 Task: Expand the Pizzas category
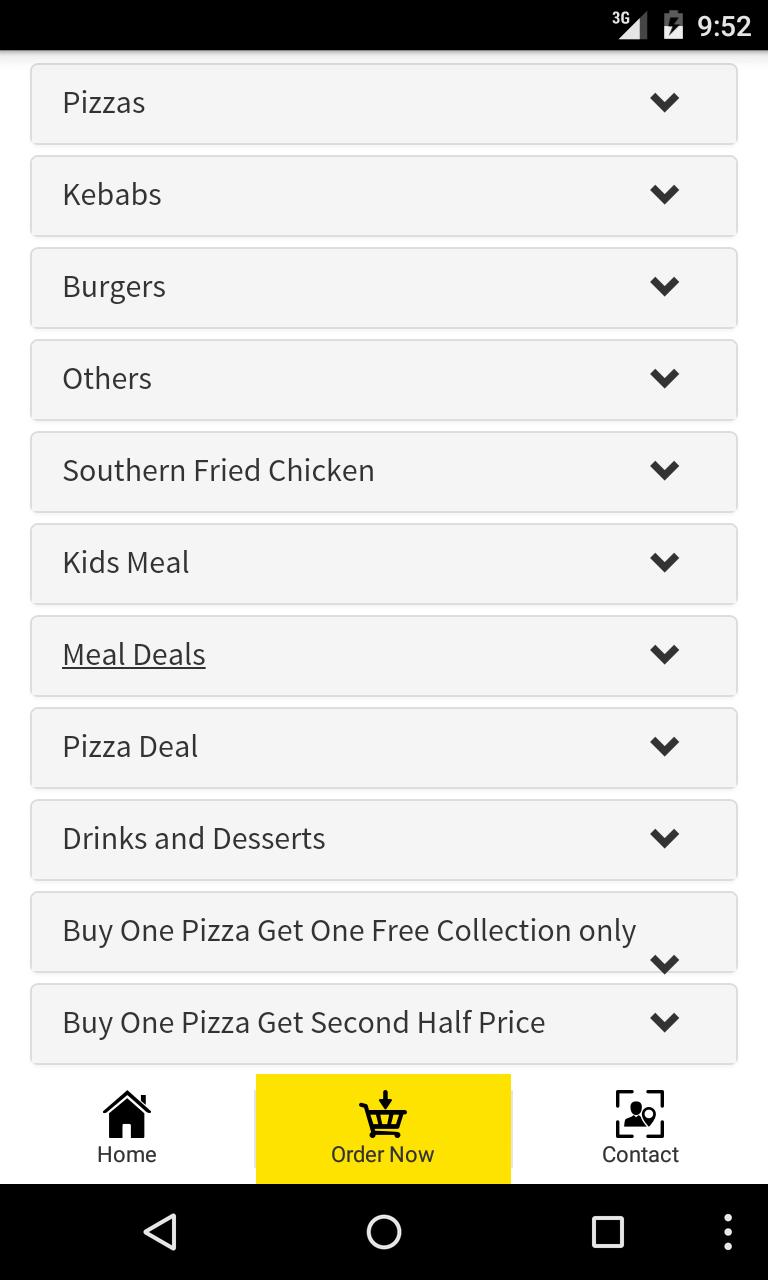(x=384, y=104)
